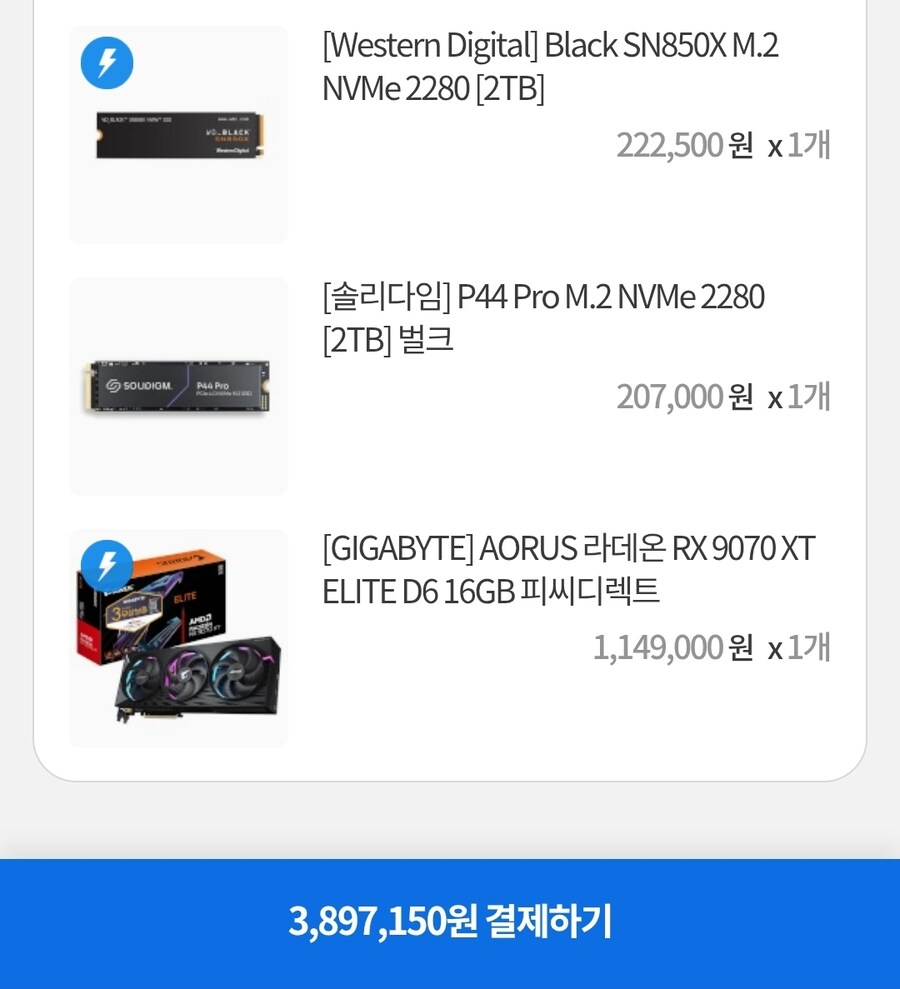This screenshot has width=900, height=989.
Task: Open the Western Digital Black SN850X product
Action: pyautogui.click(x=549, y=67)
